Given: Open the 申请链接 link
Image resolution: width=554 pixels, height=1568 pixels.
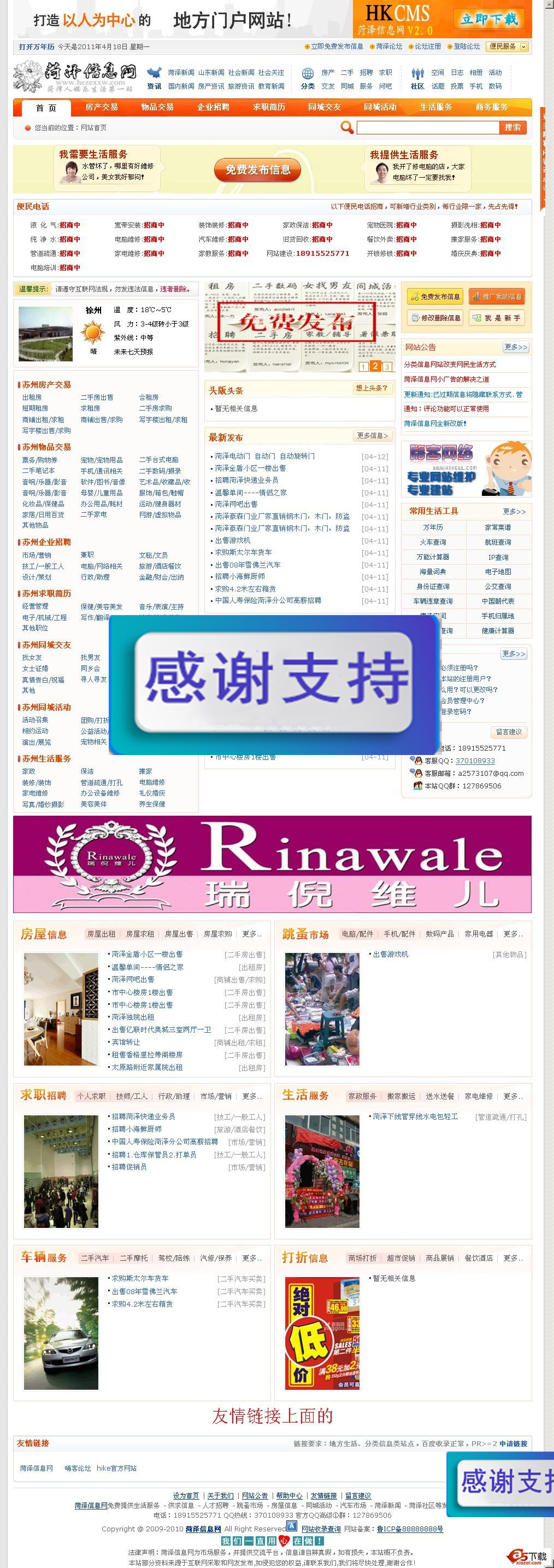Looking at the screenshot, I should (513, 1443).
